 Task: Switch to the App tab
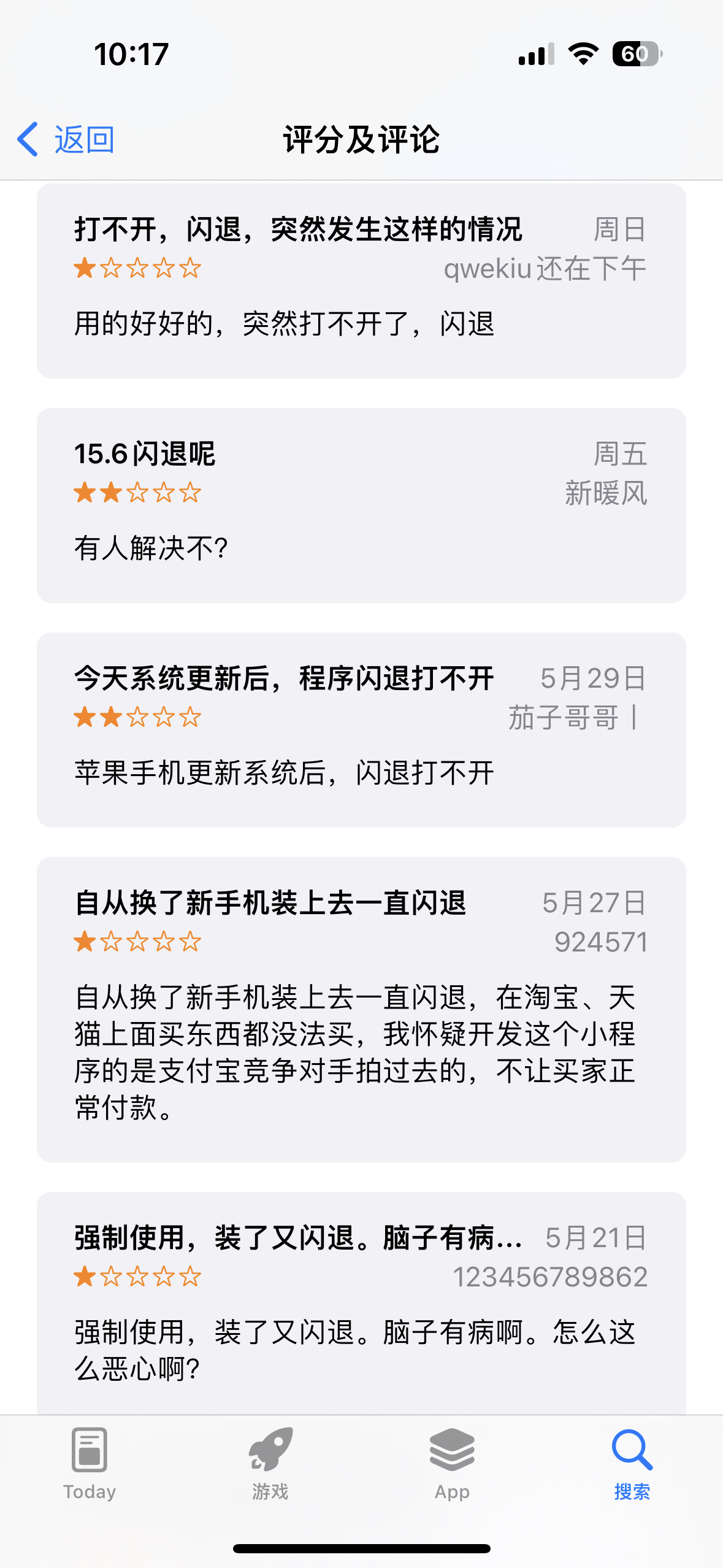[452, 1462]
